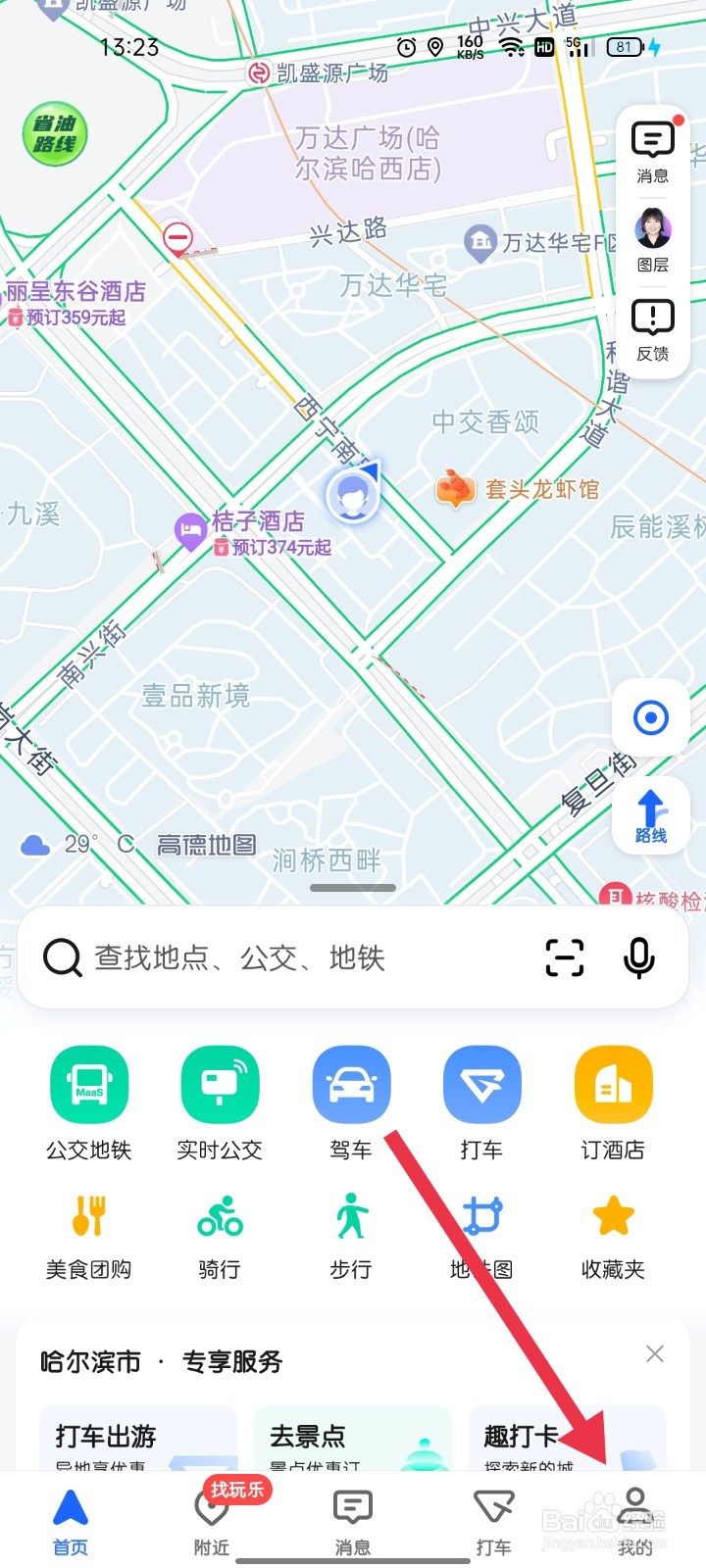Select the 驾车 driving mode icon
Viewport: 706px width, 1568px height.
(x=350, y=1083)
